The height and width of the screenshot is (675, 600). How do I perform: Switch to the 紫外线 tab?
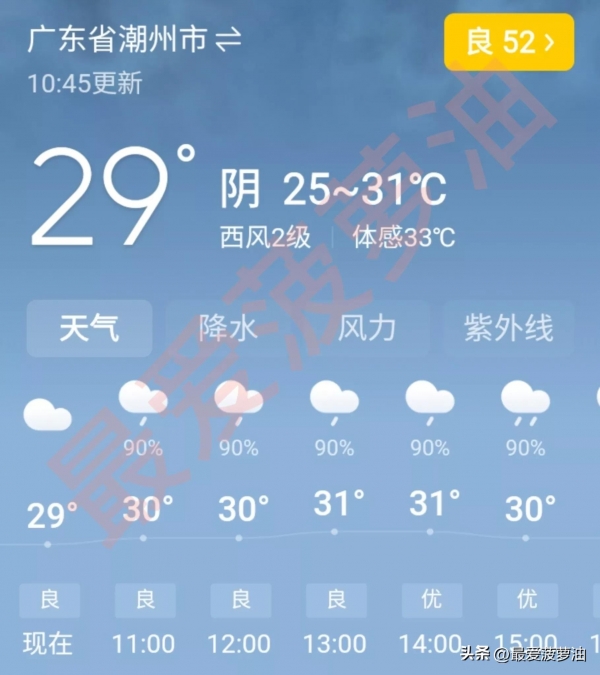coord(508,328)
